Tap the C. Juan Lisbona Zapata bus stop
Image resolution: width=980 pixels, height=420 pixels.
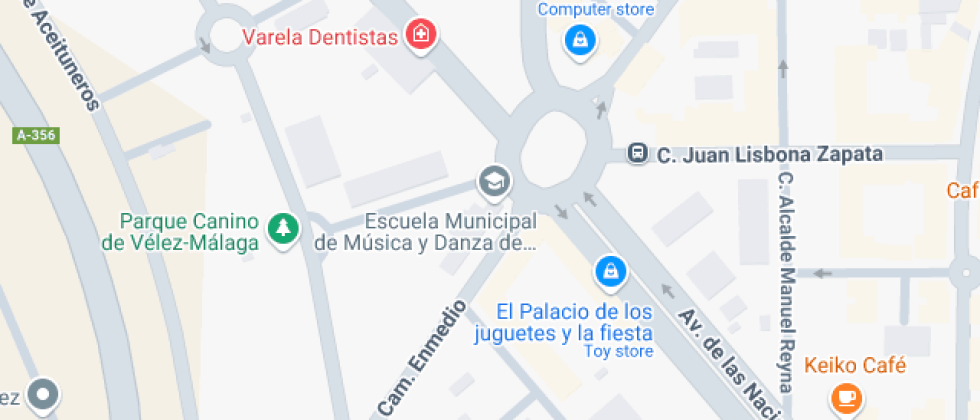pyautogui.click(x=637, y=154)
